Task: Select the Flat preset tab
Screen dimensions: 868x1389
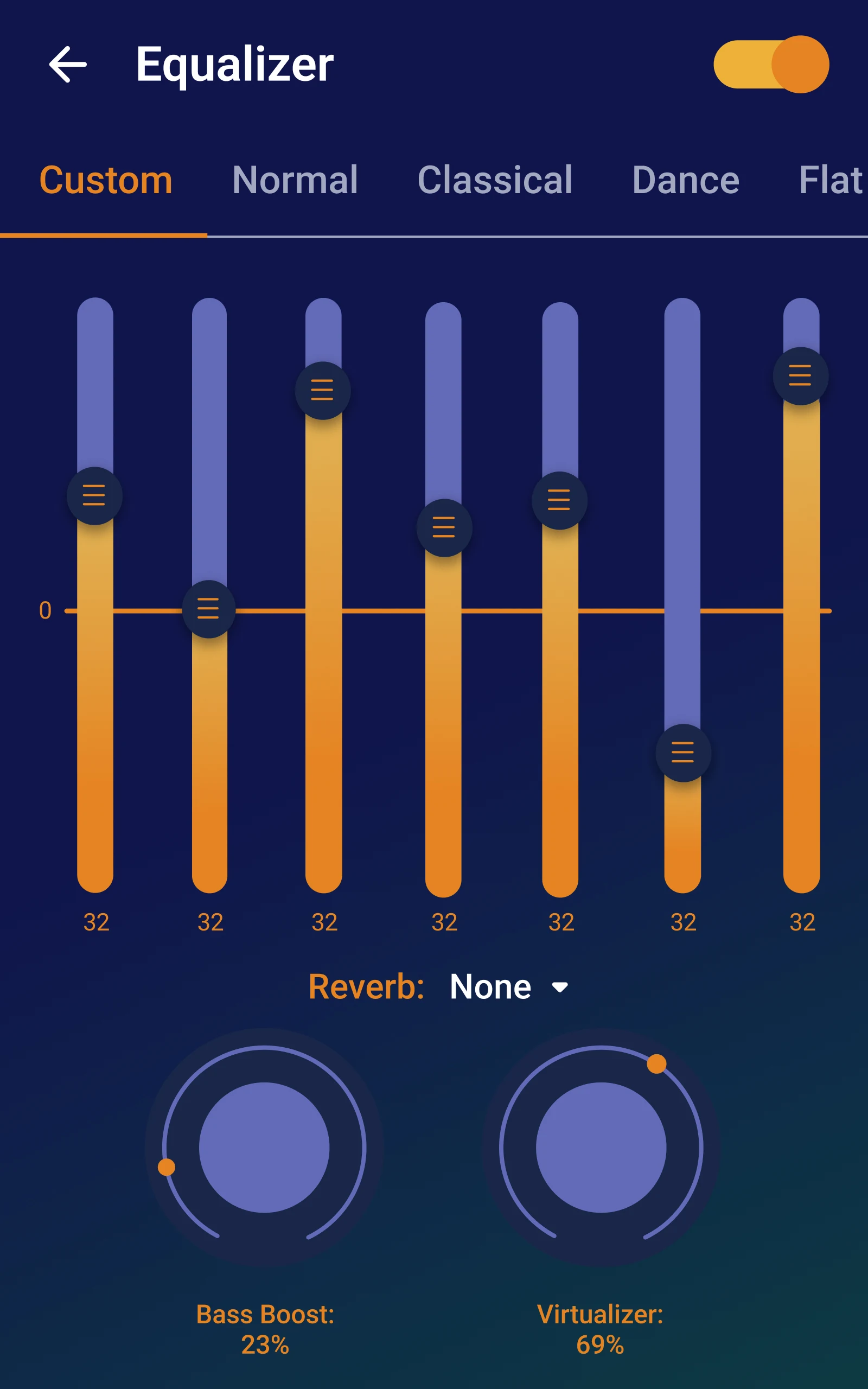Action: (x=830, y=180)
